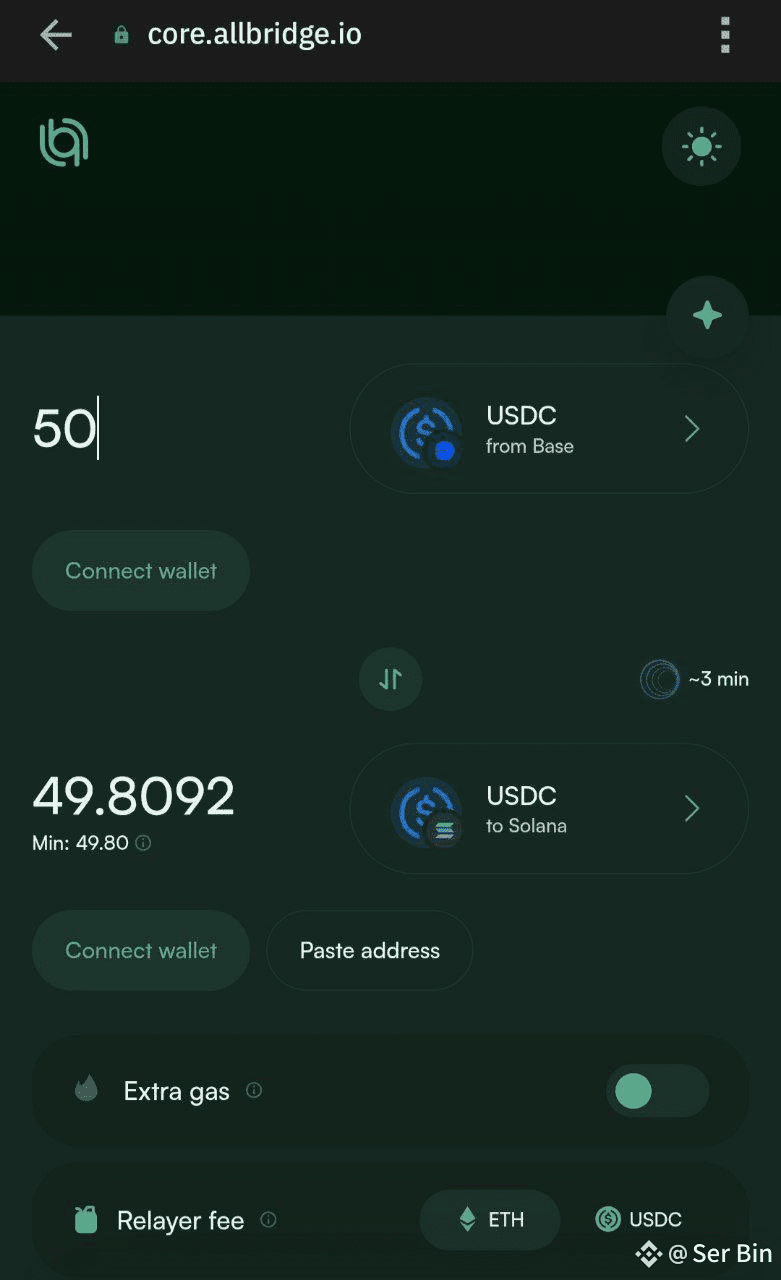Screen dimensions: 781x1280
Task: Switch to the light theme
Action: [x=701, y=147]
